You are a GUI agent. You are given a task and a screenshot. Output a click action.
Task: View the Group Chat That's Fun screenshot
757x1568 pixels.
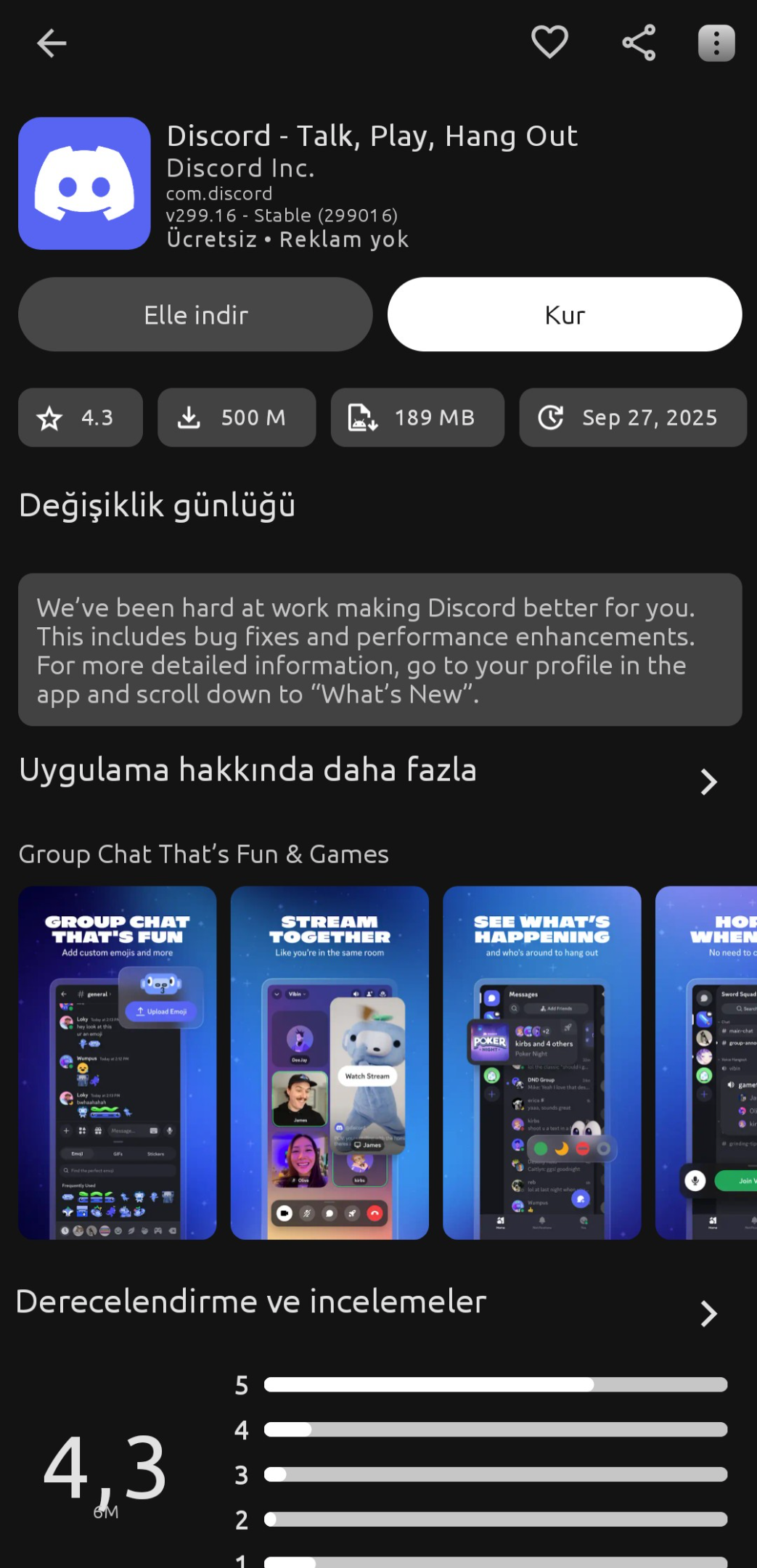click(118, 1063)
